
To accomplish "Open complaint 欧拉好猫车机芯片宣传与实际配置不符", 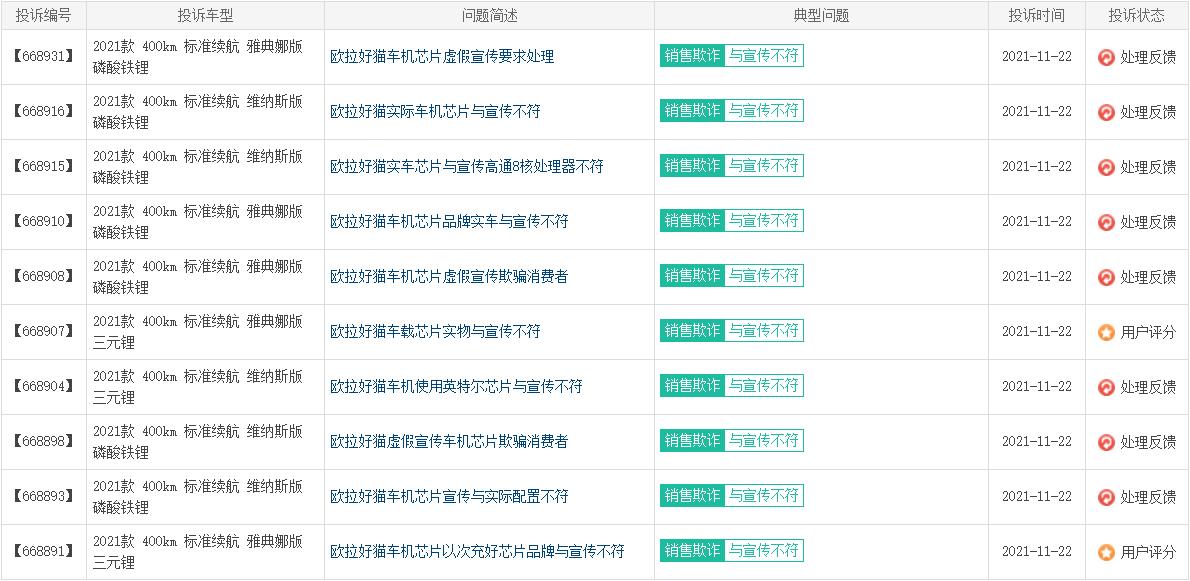I will point(449,497).
